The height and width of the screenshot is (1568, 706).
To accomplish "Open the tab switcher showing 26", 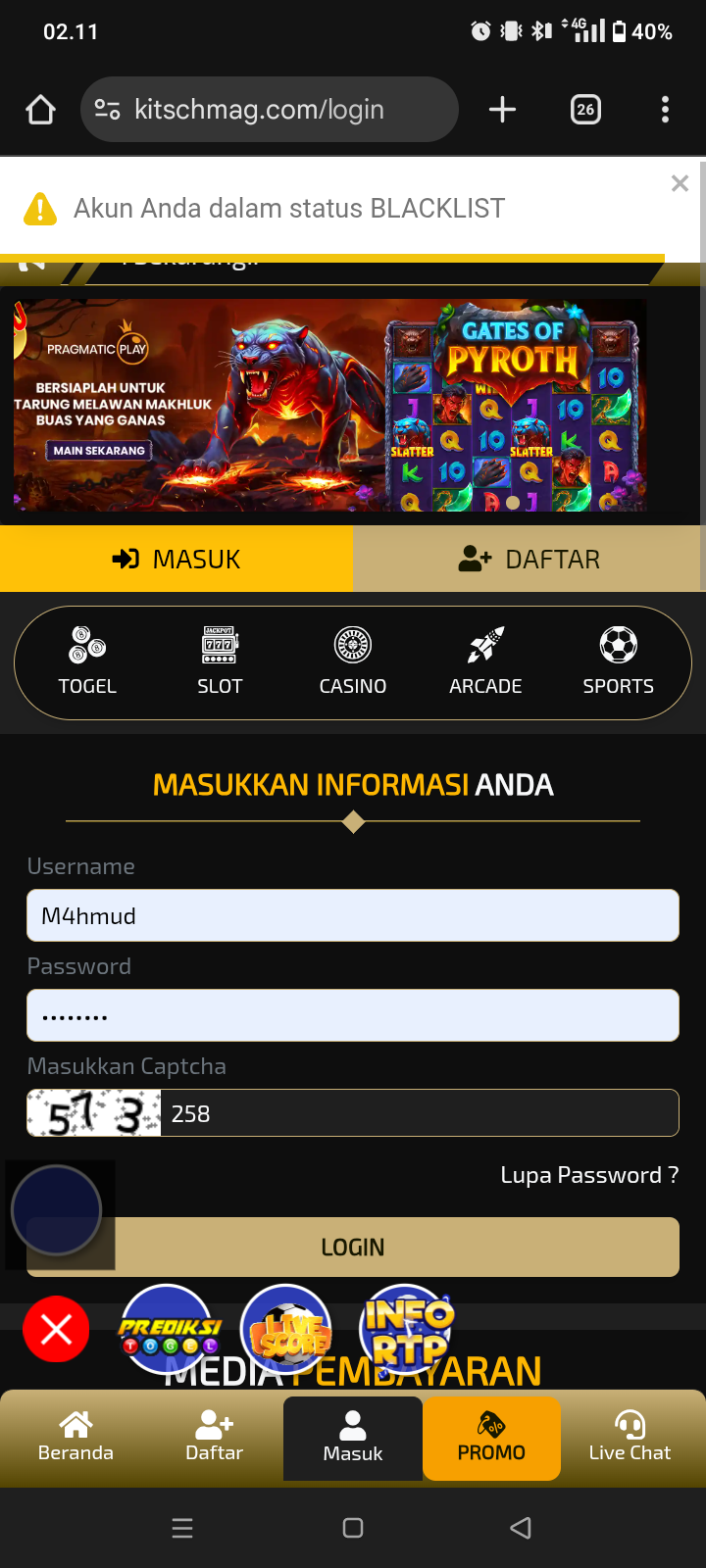I will pos(585,110).
